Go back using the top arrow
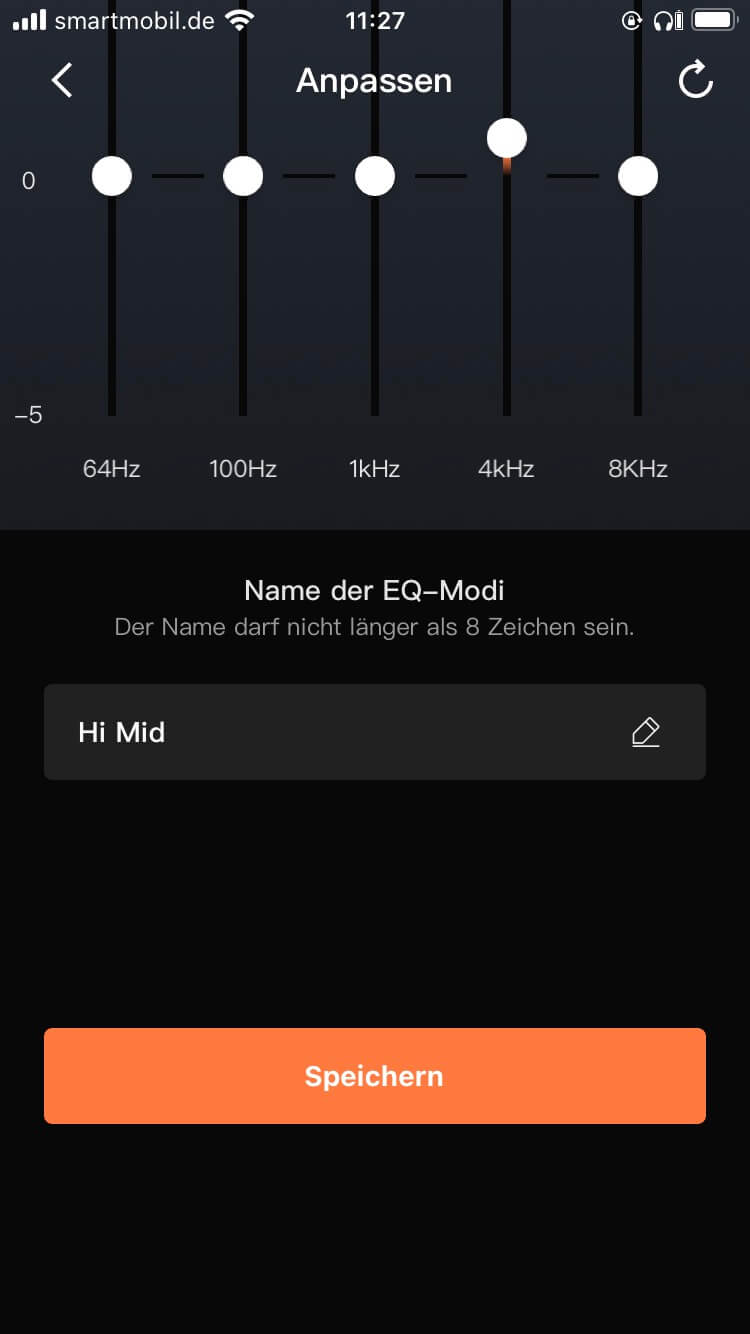 [x=62, y=80]
